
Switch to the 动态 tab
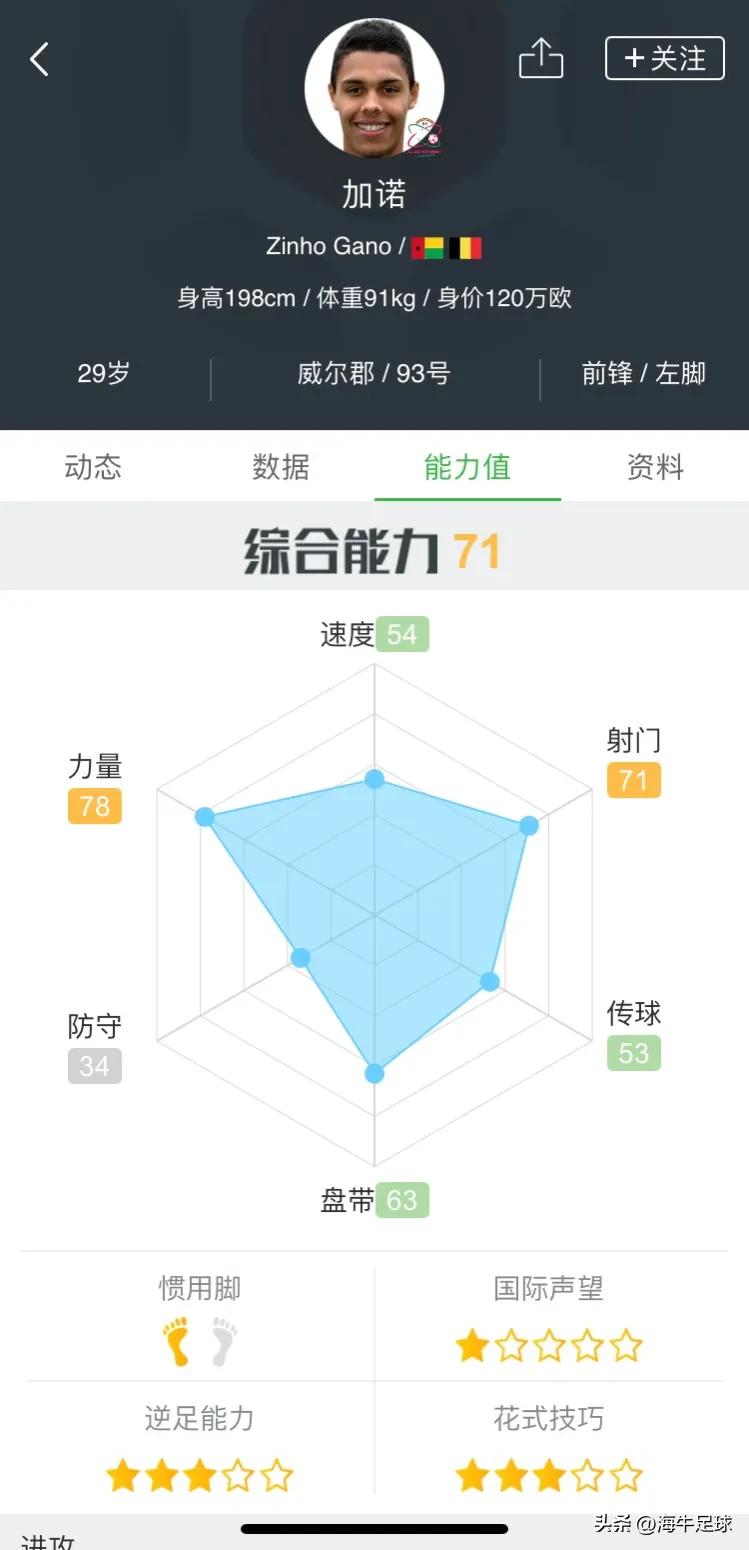(x=93, y=467)
